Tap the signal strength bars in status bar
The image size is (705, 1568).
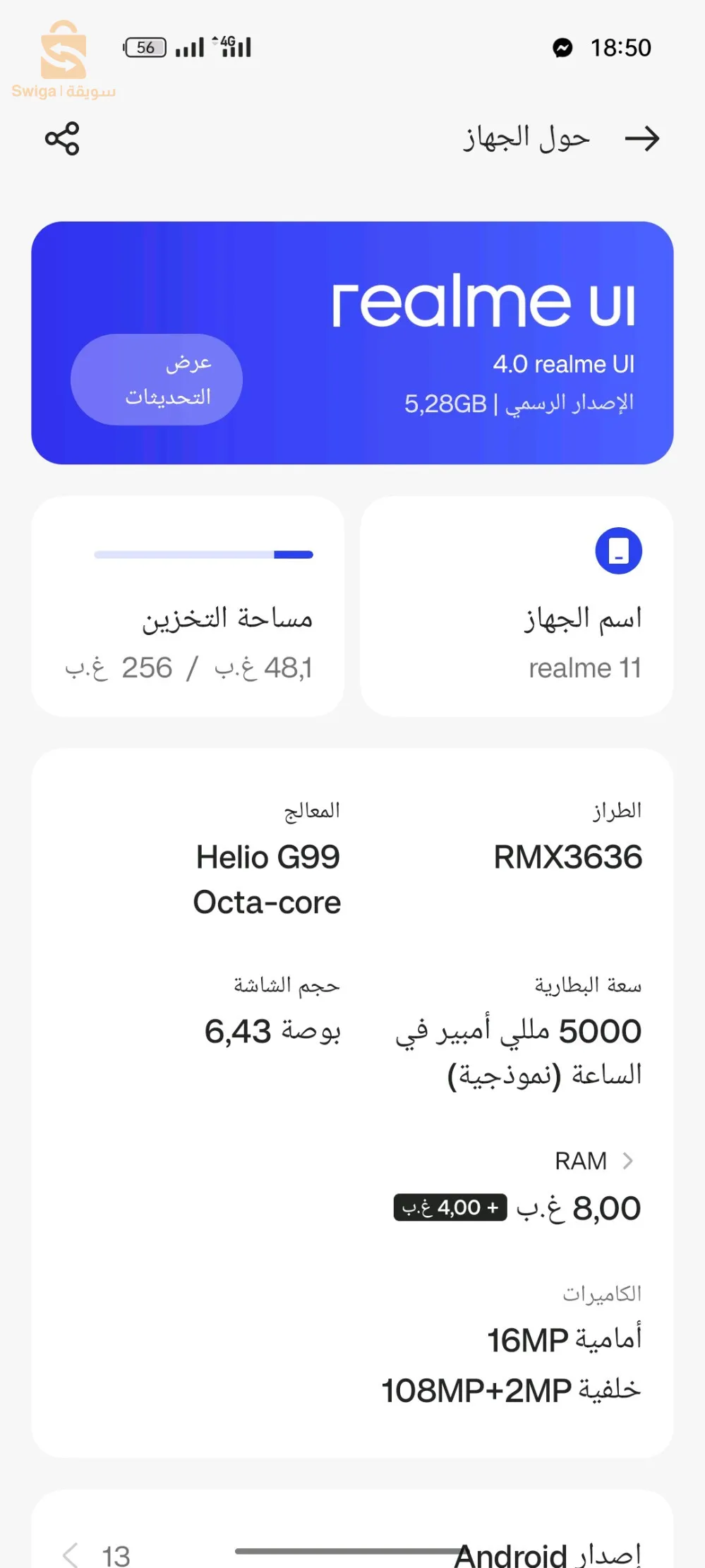click(x=191, y=47)
